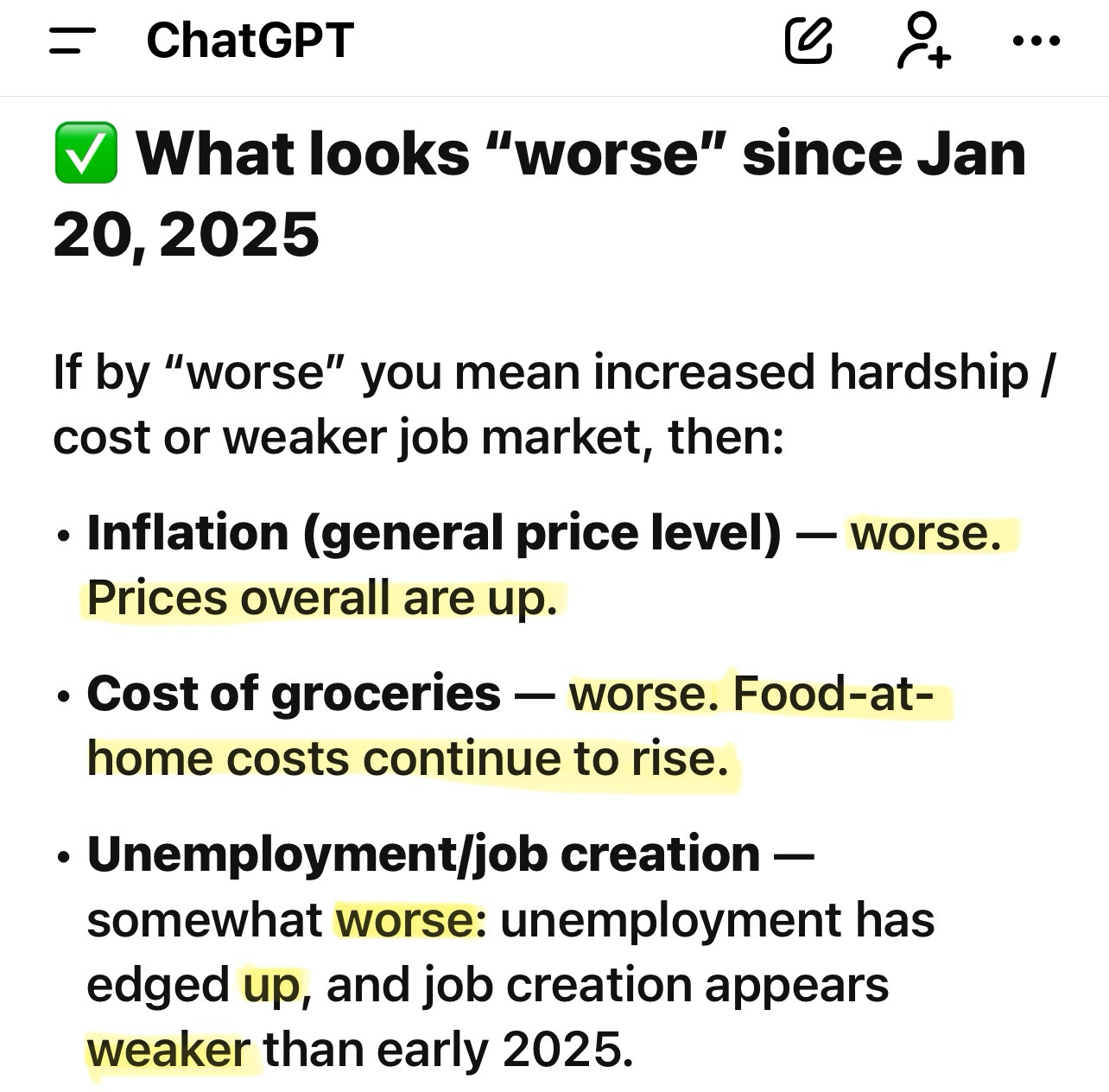
Task: Start a new chat
Action: (808, 41)
